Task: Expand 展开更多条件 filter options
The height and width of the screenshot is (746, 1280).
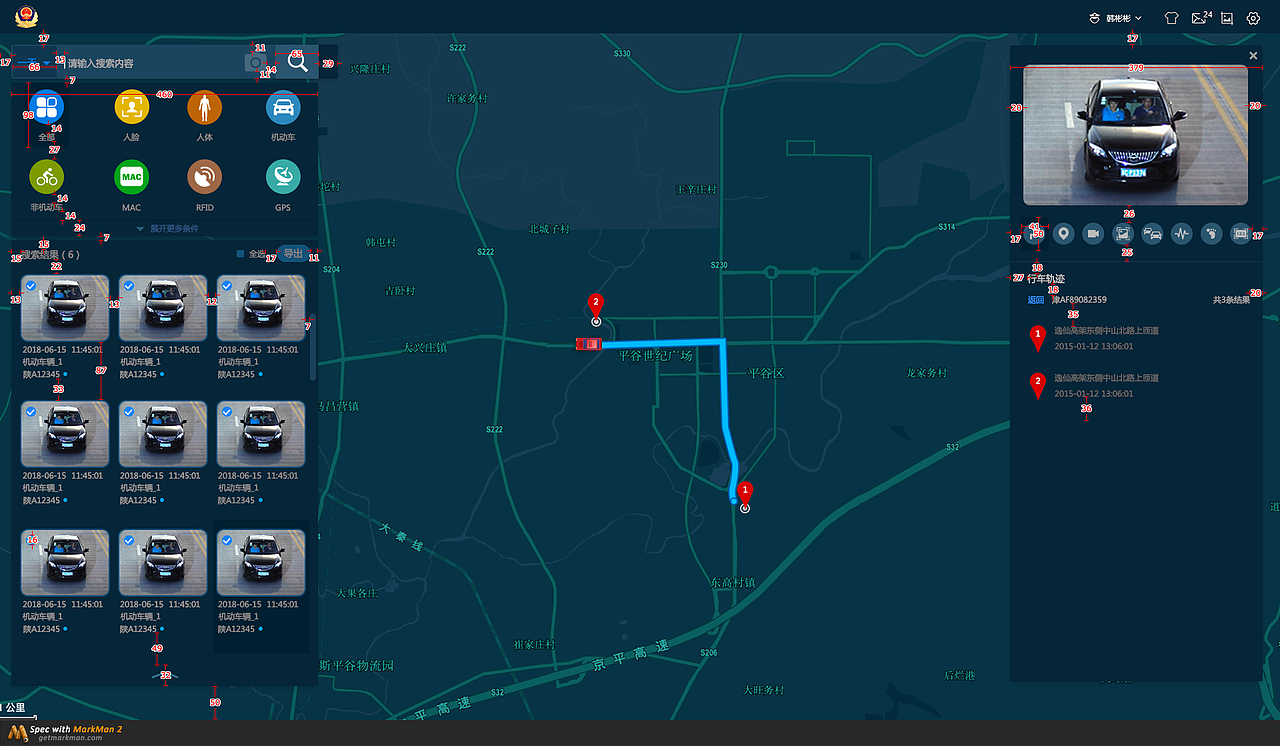Action: (168, 229)
